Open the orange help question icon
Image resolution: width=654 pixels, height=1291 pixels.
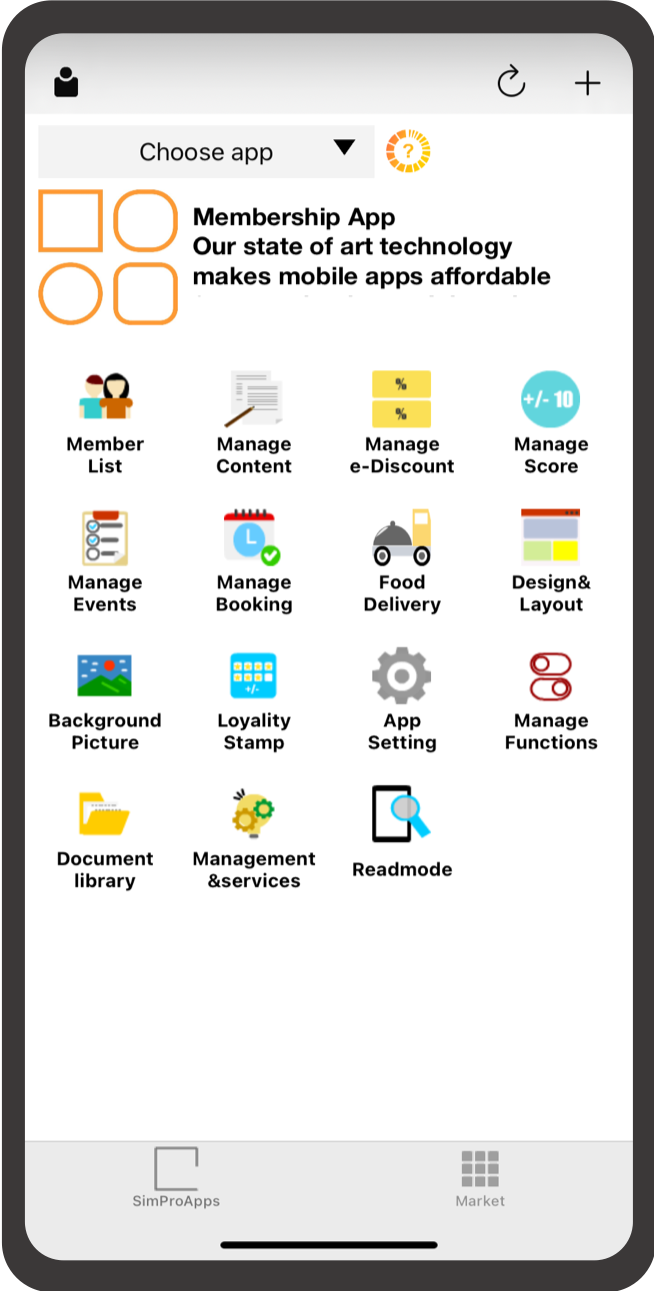pos(408,152)
